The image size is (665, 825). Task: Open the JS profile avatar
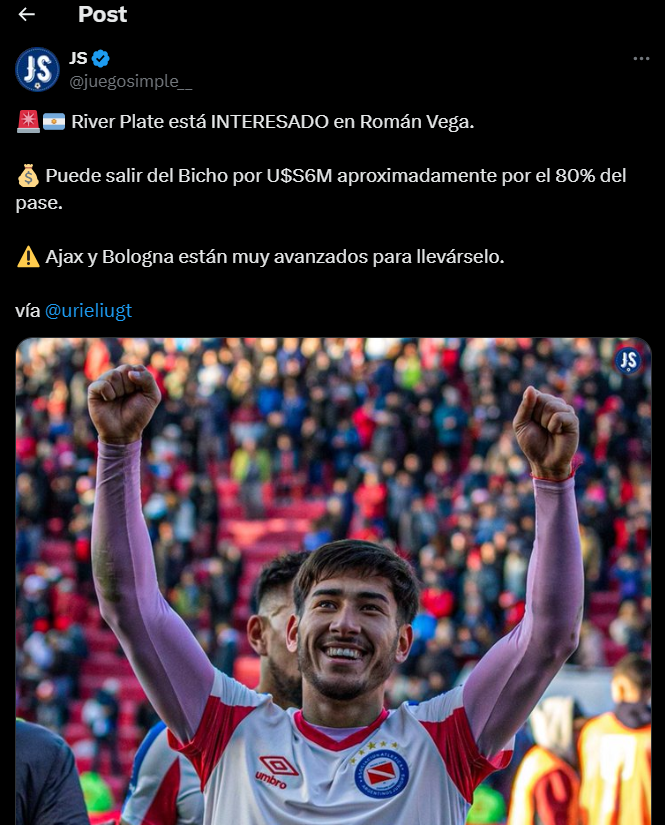(x=37, y=70)
